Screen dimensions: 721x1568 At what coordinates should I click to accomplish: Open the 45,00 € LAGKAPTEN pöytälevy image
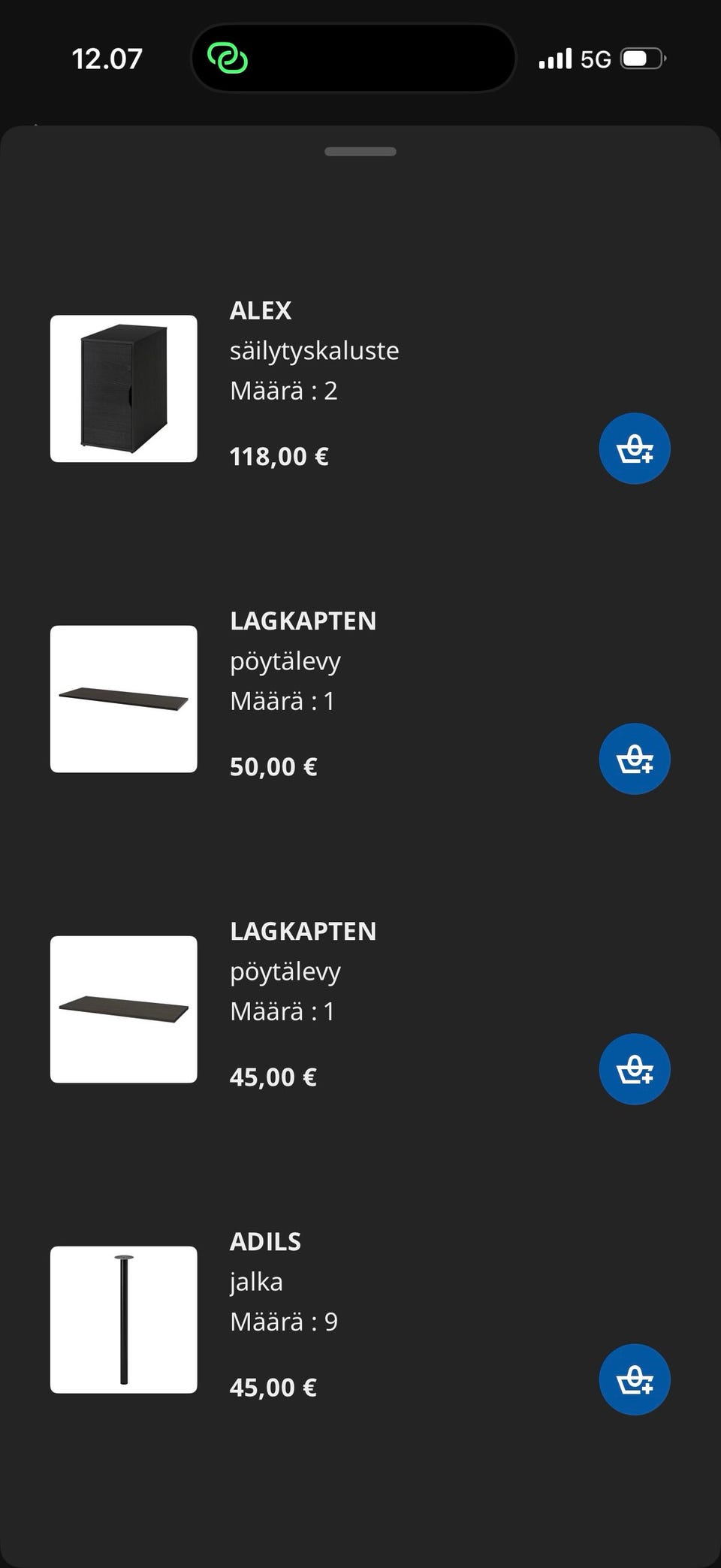point(124,1009)
